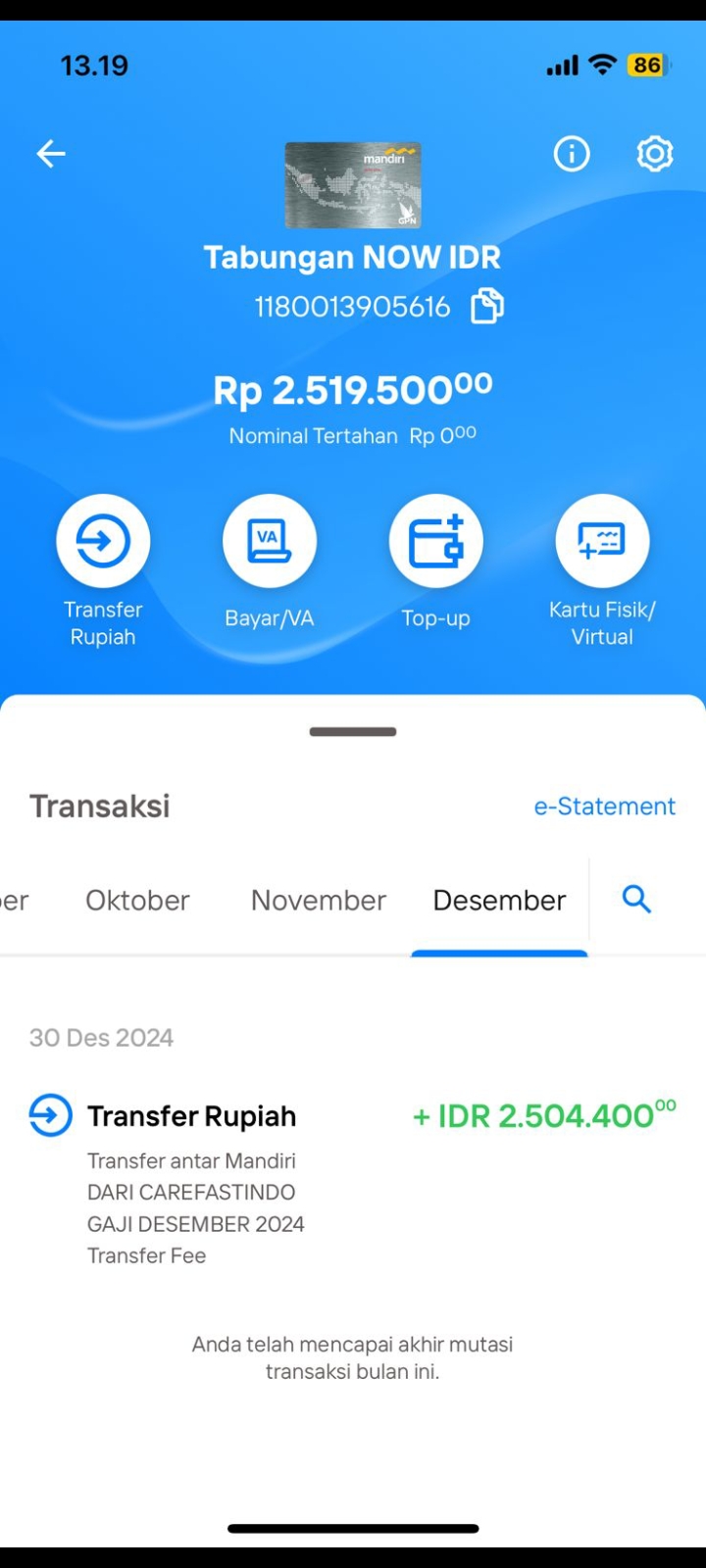Go back with the arrow icon
The width and height of the screenshot is (706, 1568).
51,153
